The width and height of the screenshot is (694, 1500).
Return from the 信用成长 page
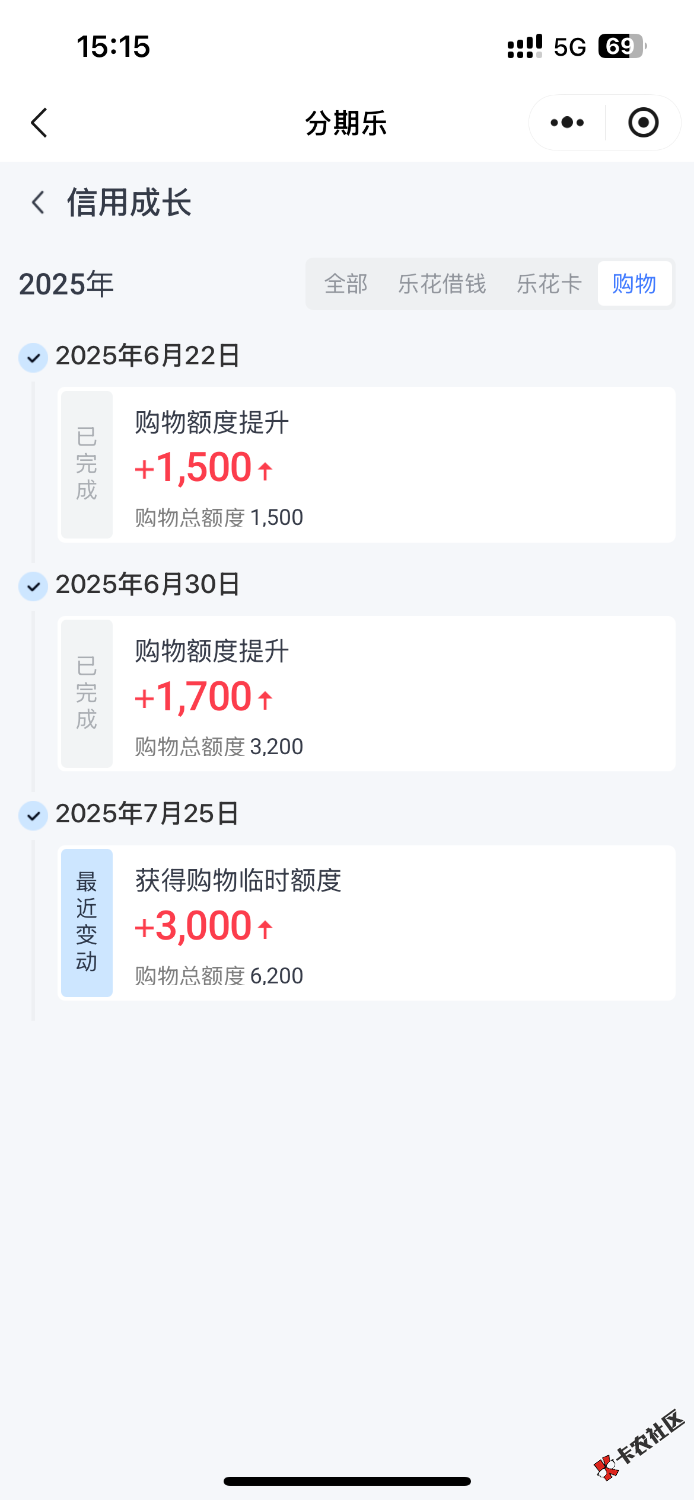[x=38, y=203]
